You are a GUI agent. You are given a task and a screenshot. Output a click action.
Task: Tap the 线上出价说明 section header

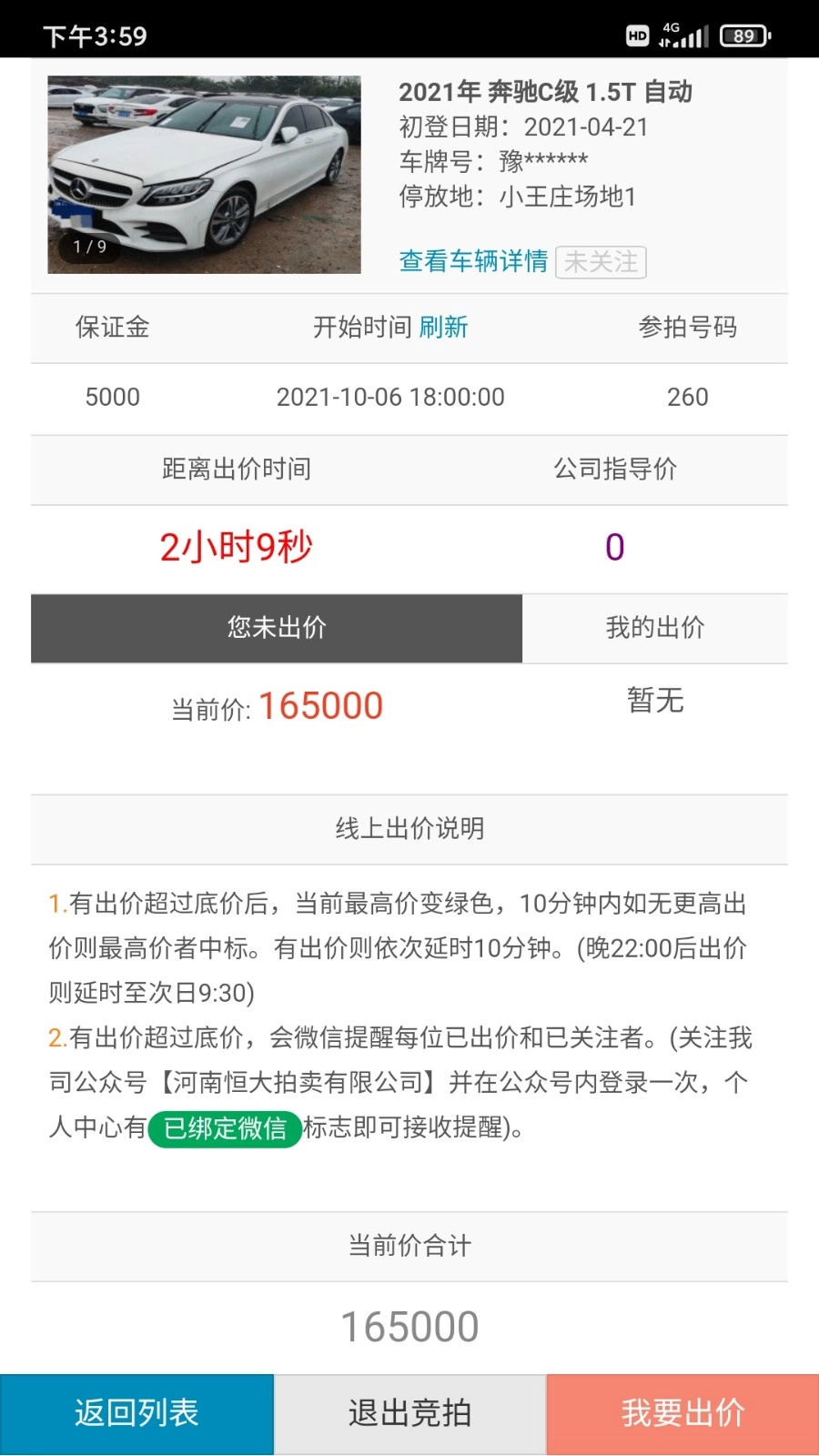click(409, 829)
